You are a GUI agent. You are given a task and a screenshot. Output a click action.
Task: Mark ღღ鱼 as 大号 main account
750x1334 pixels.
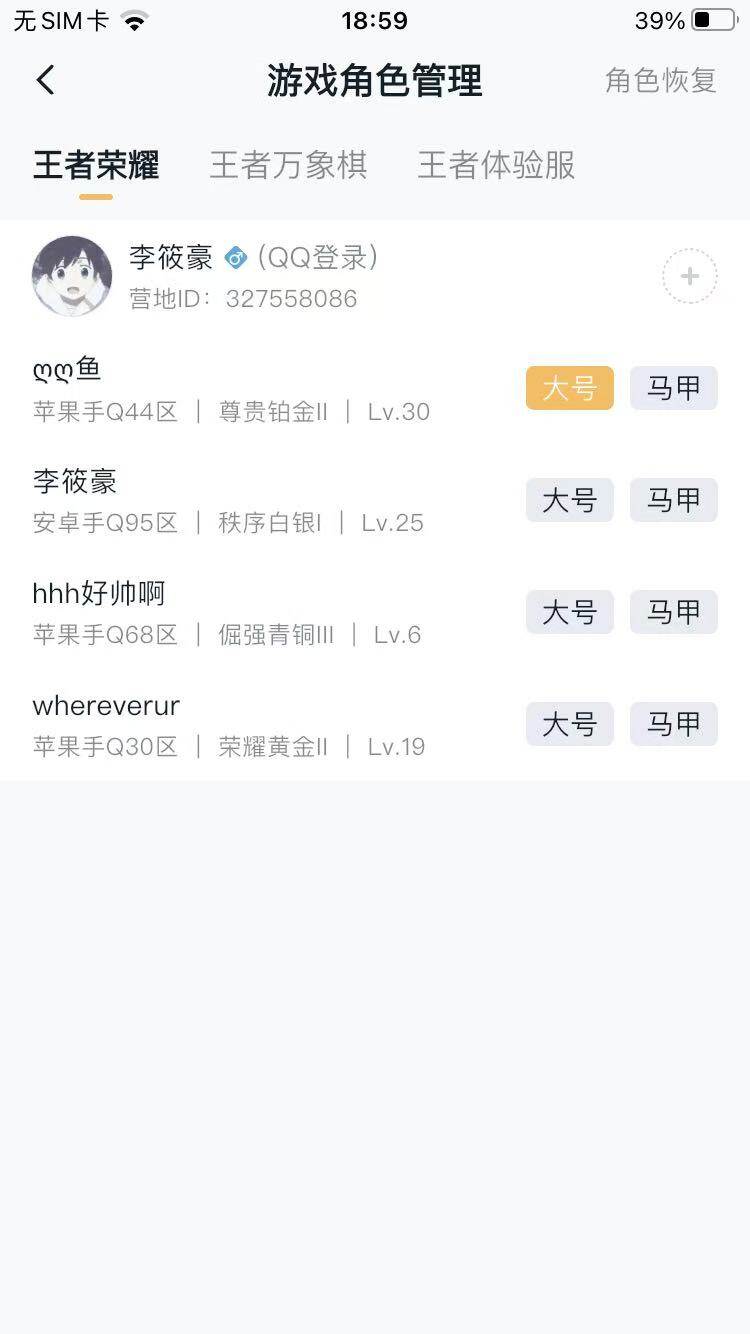(568, 388)
